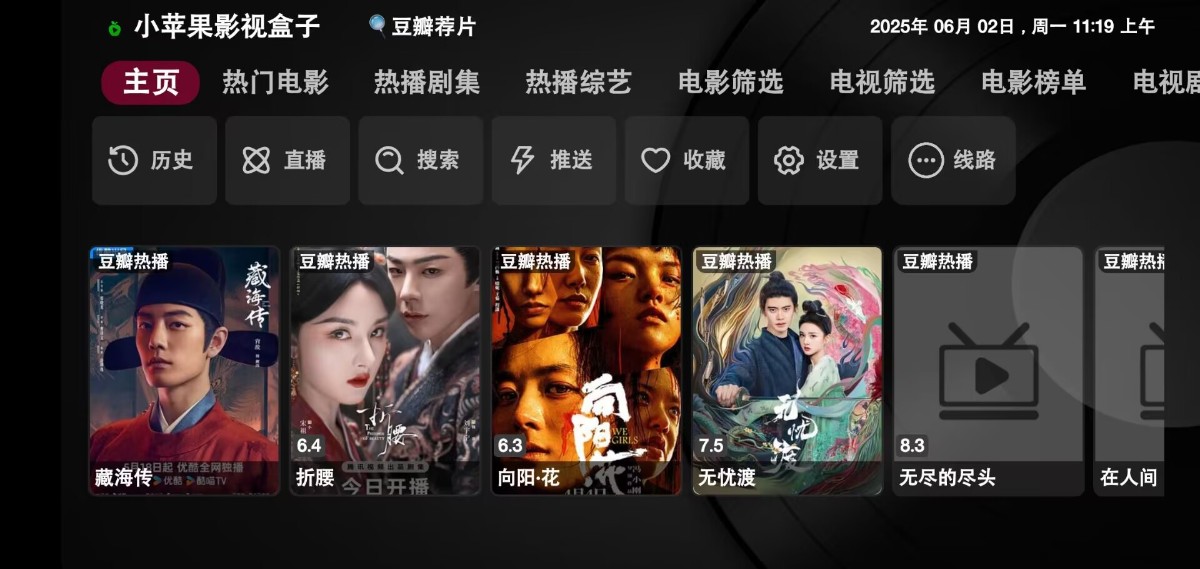Image resolution: width=1200 pixels, height=569 pixels.
Task: Open the 热门电影 tab
Action: (275, 82)
